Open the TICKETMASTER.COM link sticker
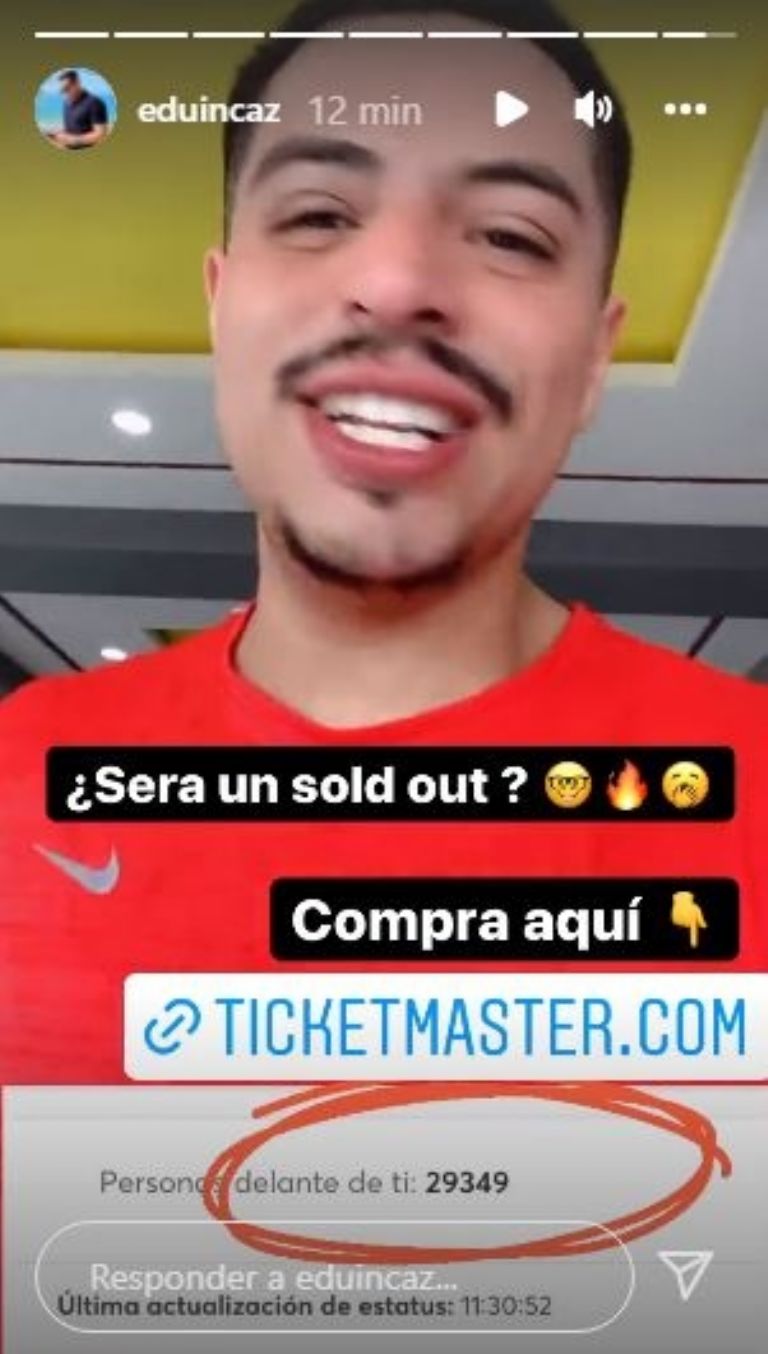768x1354 pixels. click(x=446, y=1027)
